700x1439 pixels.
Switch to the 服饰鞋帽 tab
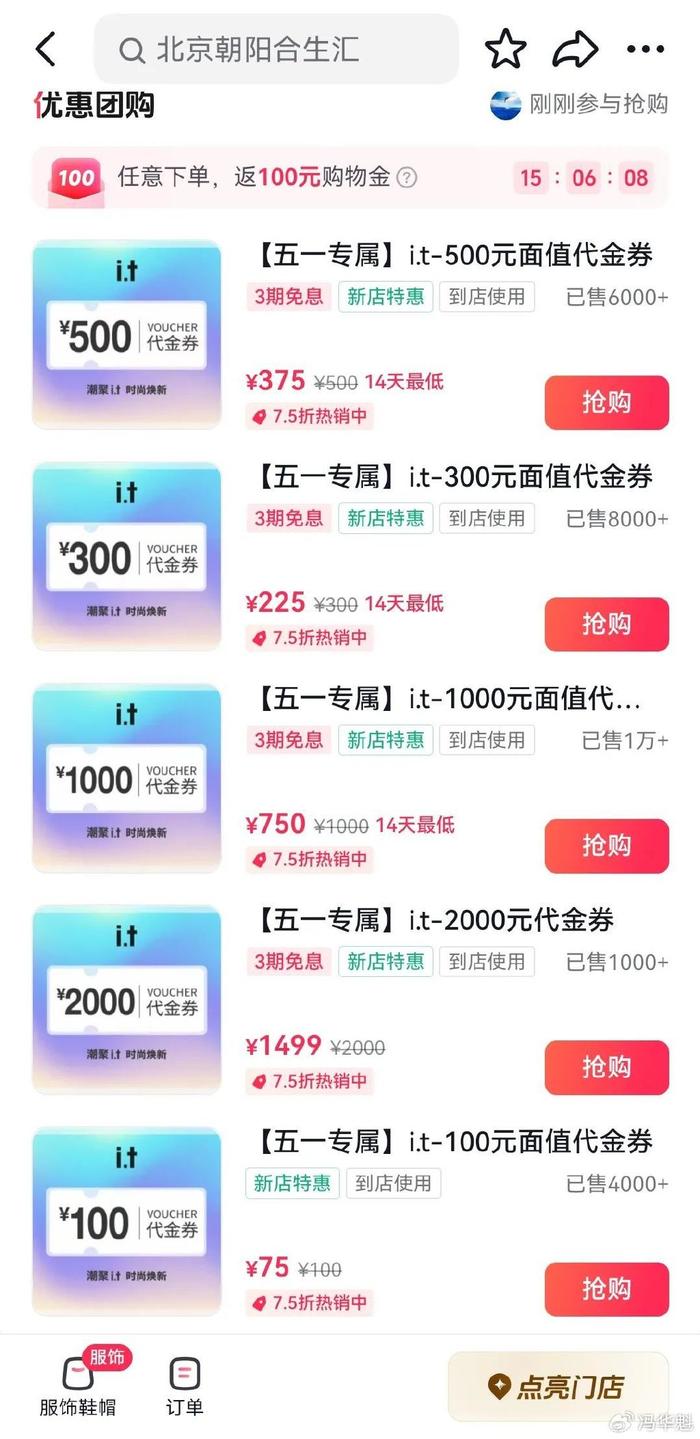pyautogui.click(x=78, y=1385)
